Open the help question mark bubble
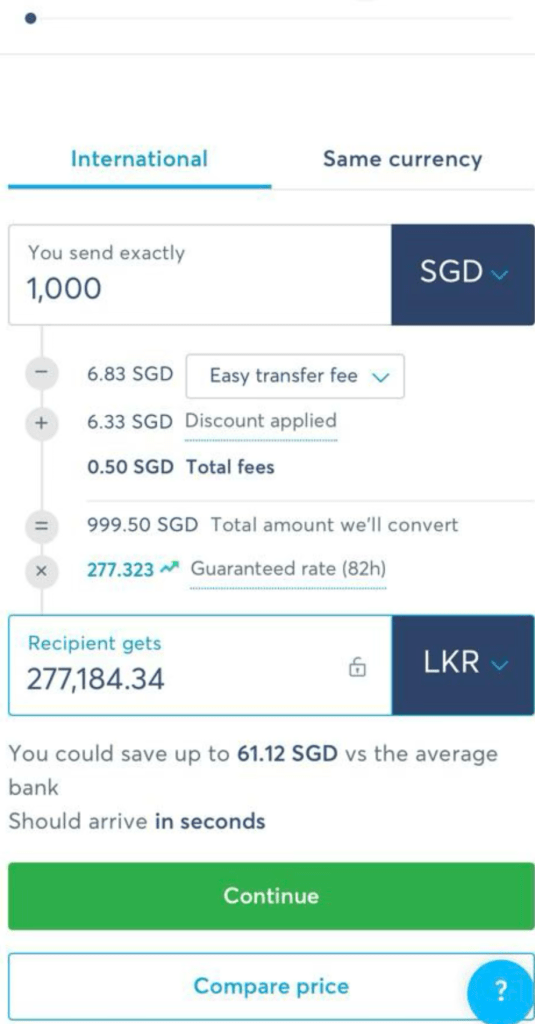The width and height of the screenshot is (535, 1024). pyautogui.click(x=500, y=991)
